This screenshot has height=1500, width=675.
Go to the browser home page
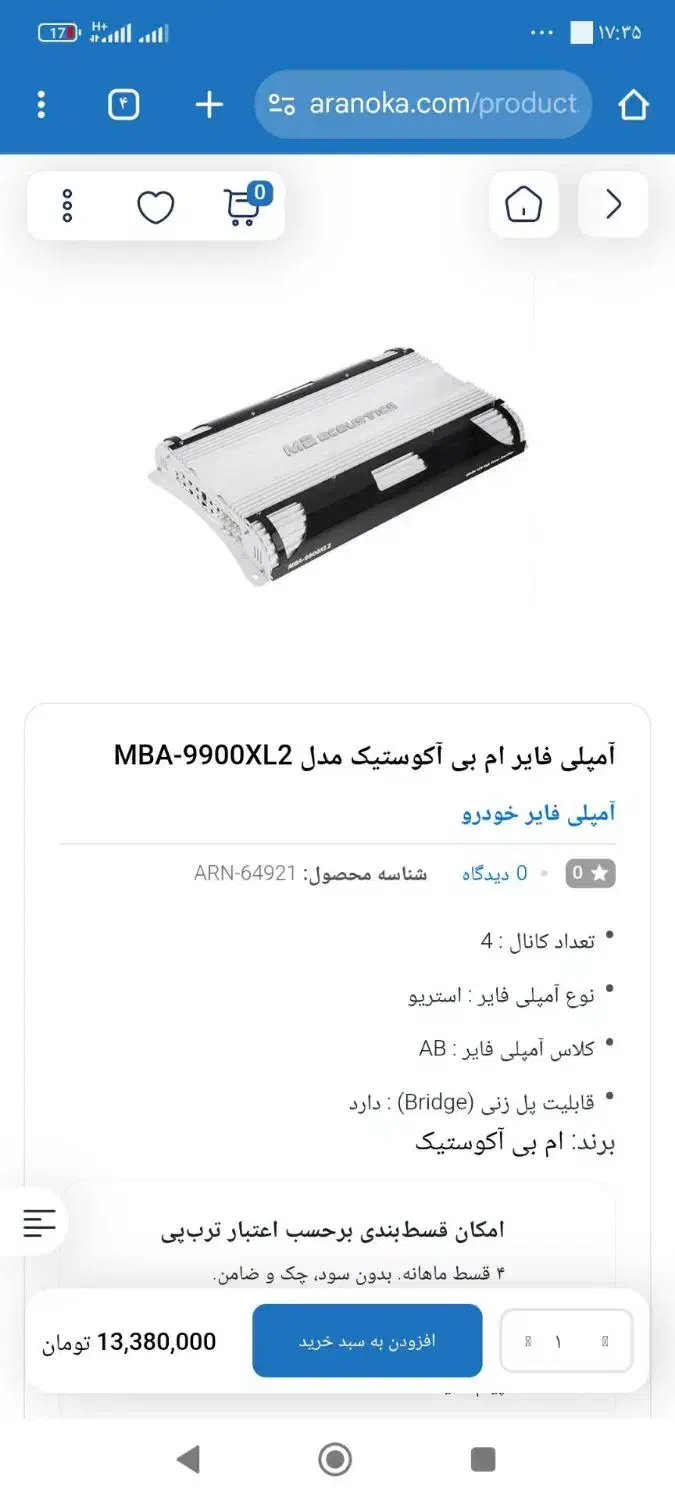coord(633,104)
